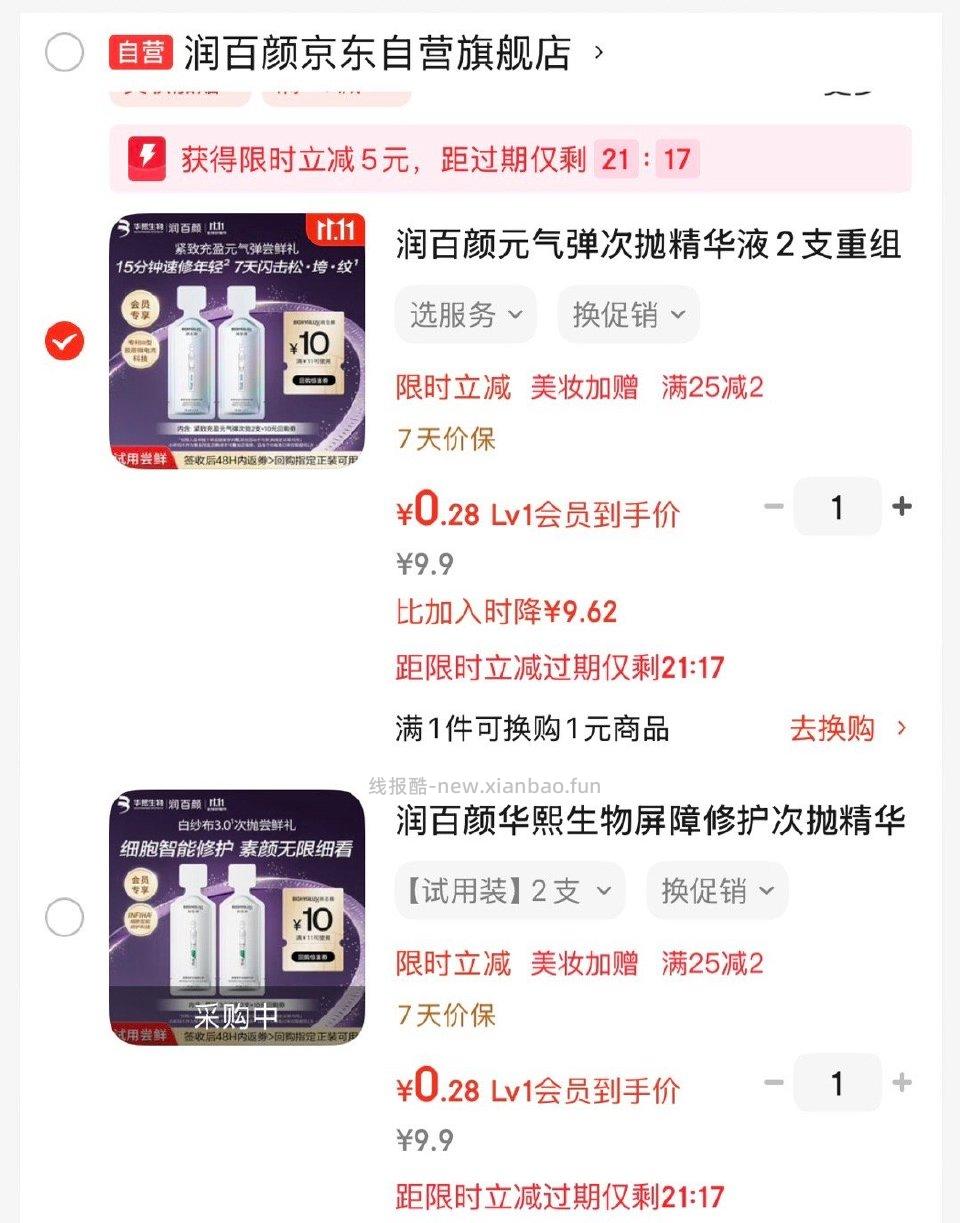Click the 7天价保 price protection label
960x1223 pixels.
445,438
